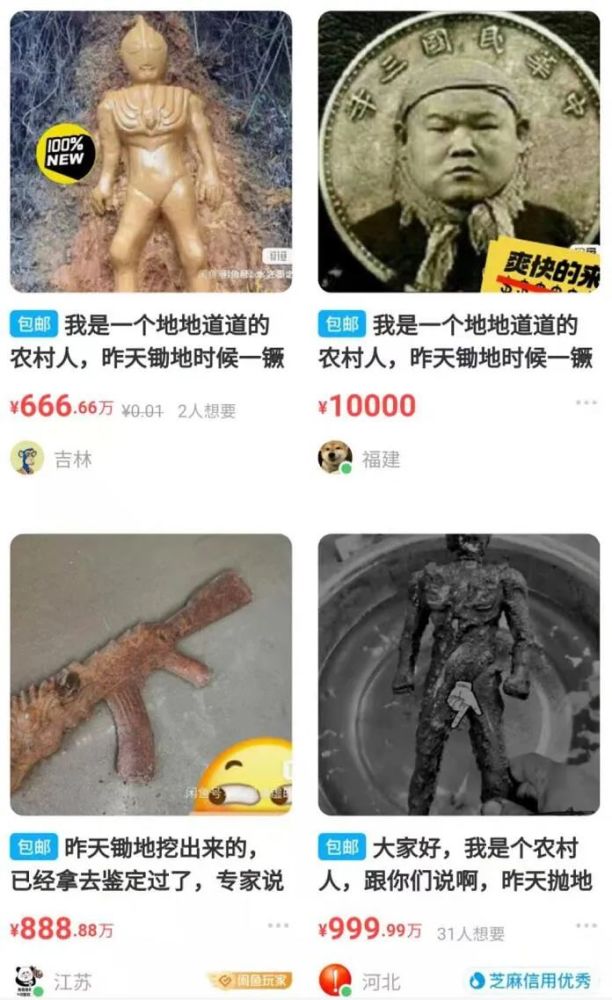Open more options on the ¥10000 listing
Image resolution: width=612 pixels, height=1000 pixels.
[586, 402]
